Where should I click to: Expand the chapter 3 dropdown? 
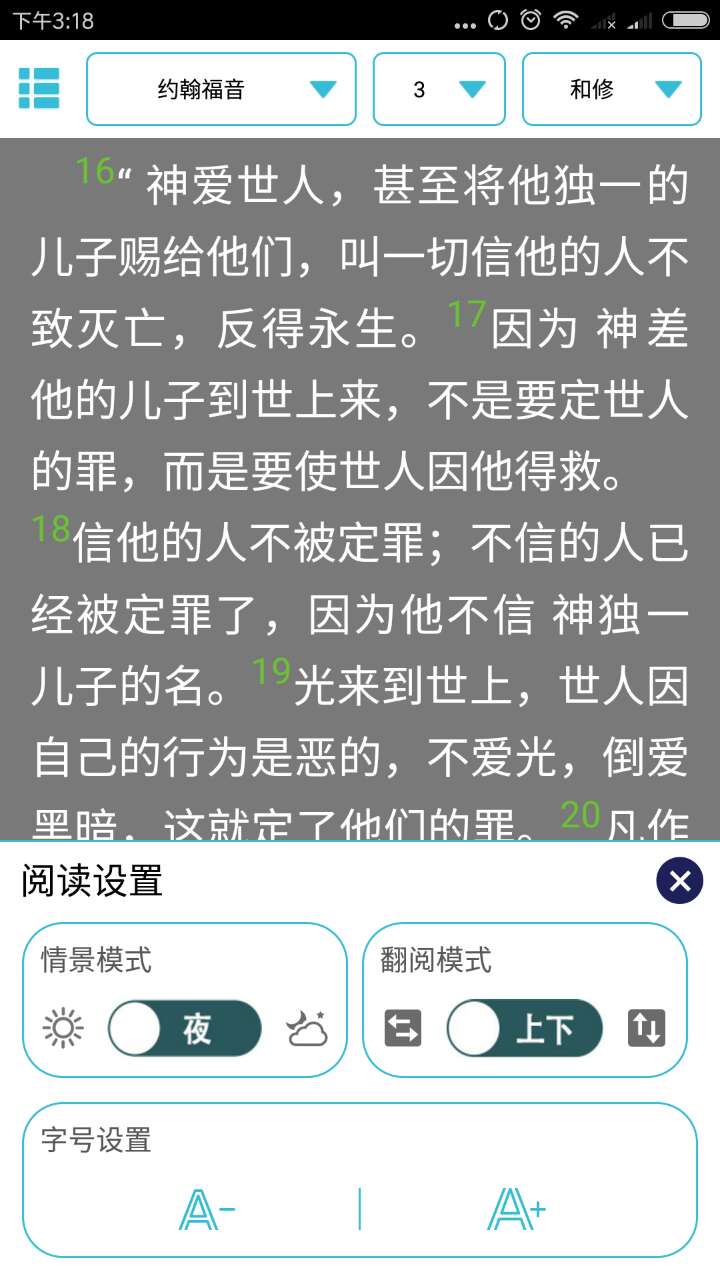[439, 89]
